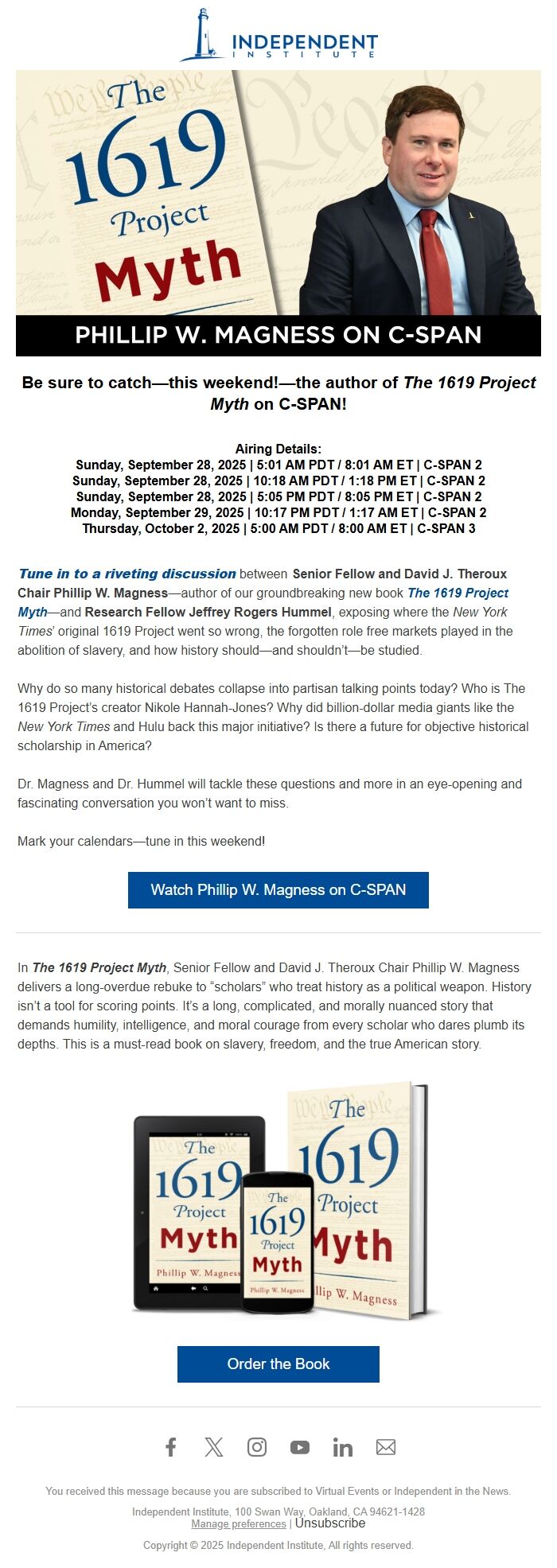Screen dimensions: 557x1568
Task: Visit the X (Twitter) profile icon
Action: coord(214,1447)
